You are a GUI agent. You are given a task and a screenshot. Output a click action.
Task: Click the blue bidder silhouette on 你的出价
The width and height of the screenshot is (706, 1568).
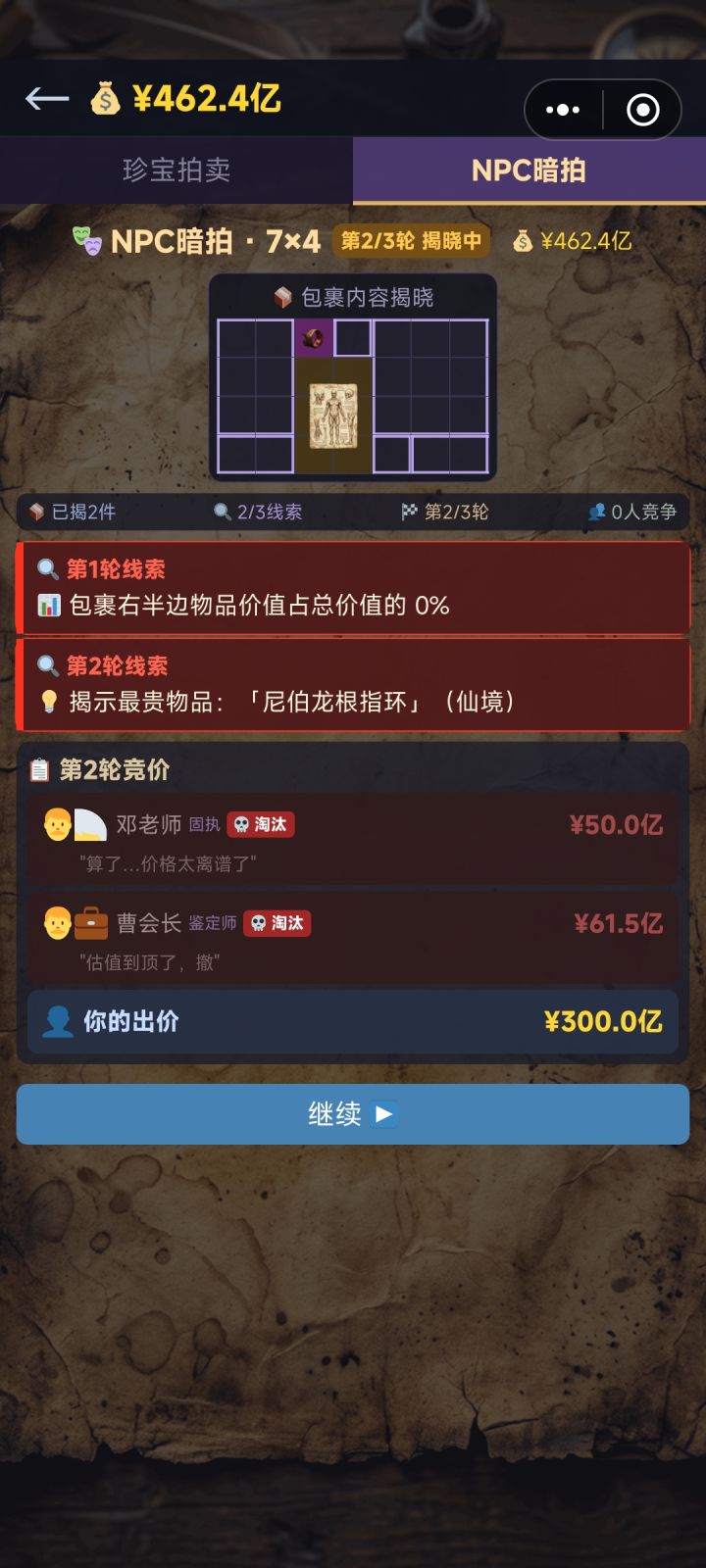(x=57, y=1022)
